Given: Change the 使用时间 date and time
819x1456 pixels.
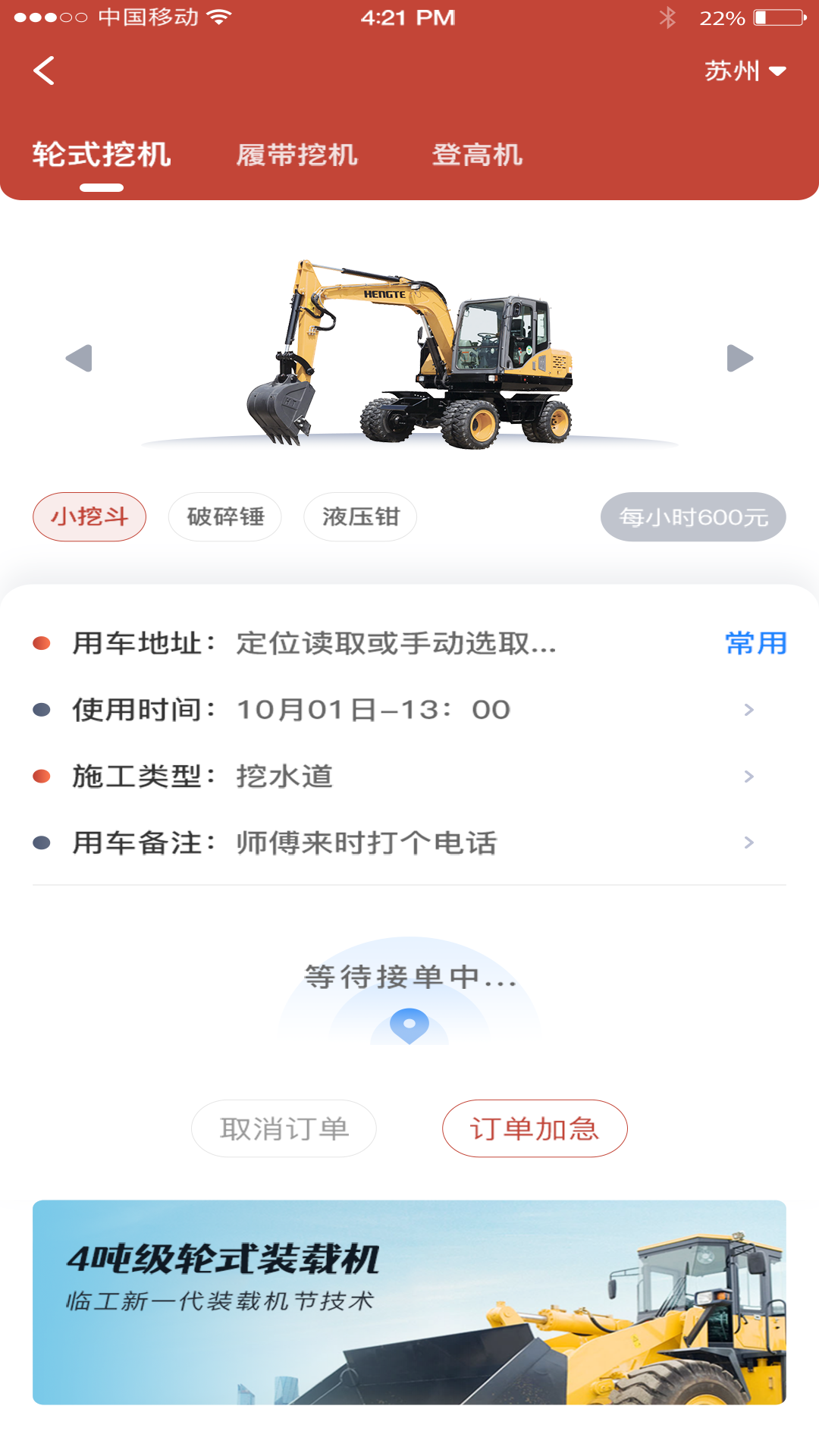Looking at the screenshot, I should pyautogui.click(x=409, y=710).
